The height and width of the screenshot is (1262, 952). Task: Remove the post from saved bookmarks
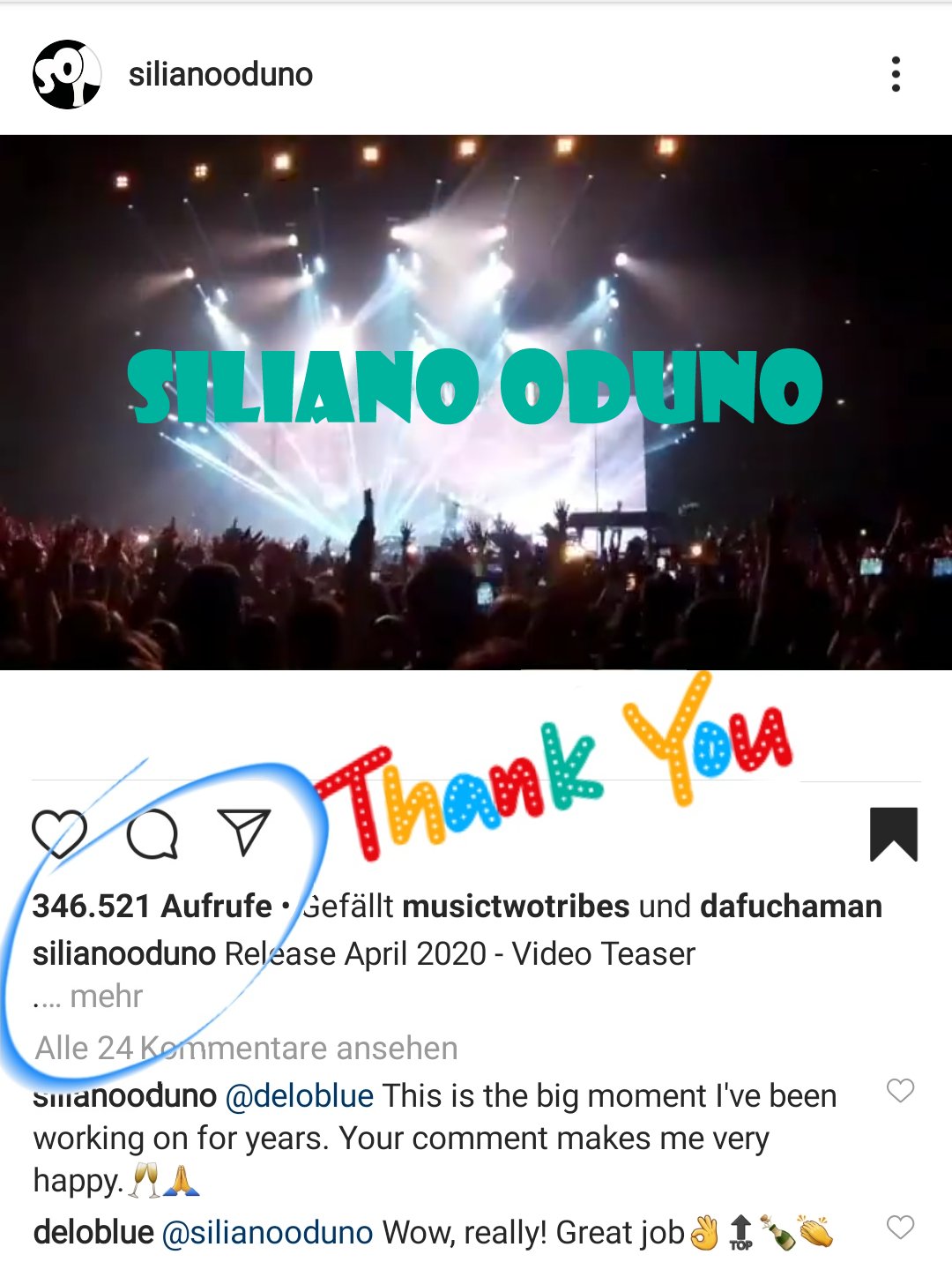point(893,833)
